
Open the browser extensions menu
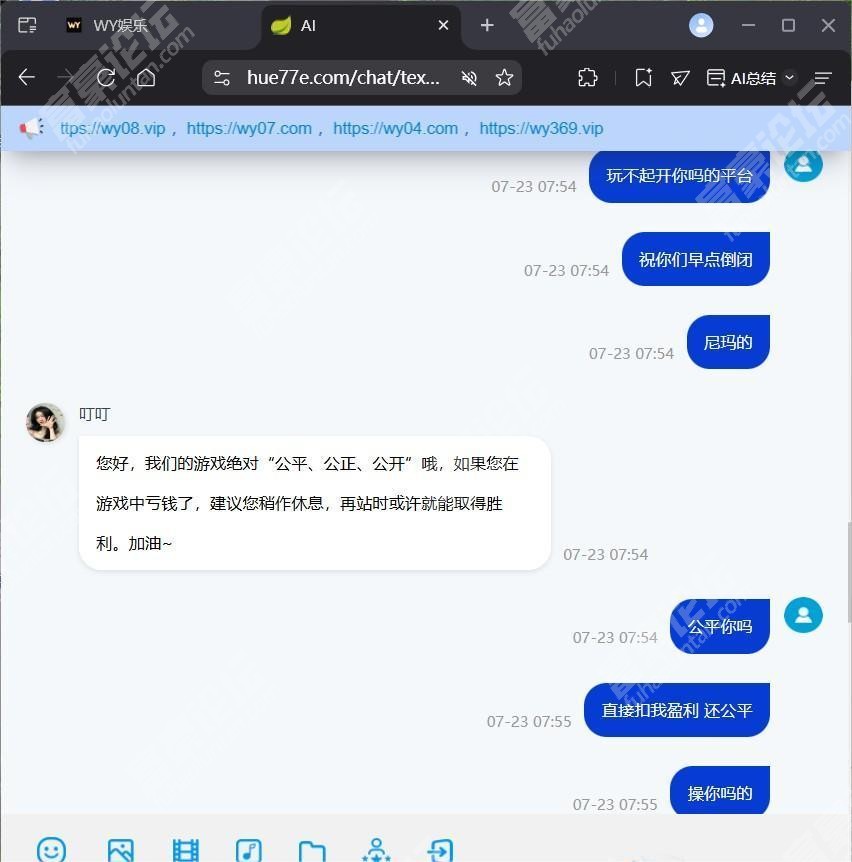tap(588, 78)
